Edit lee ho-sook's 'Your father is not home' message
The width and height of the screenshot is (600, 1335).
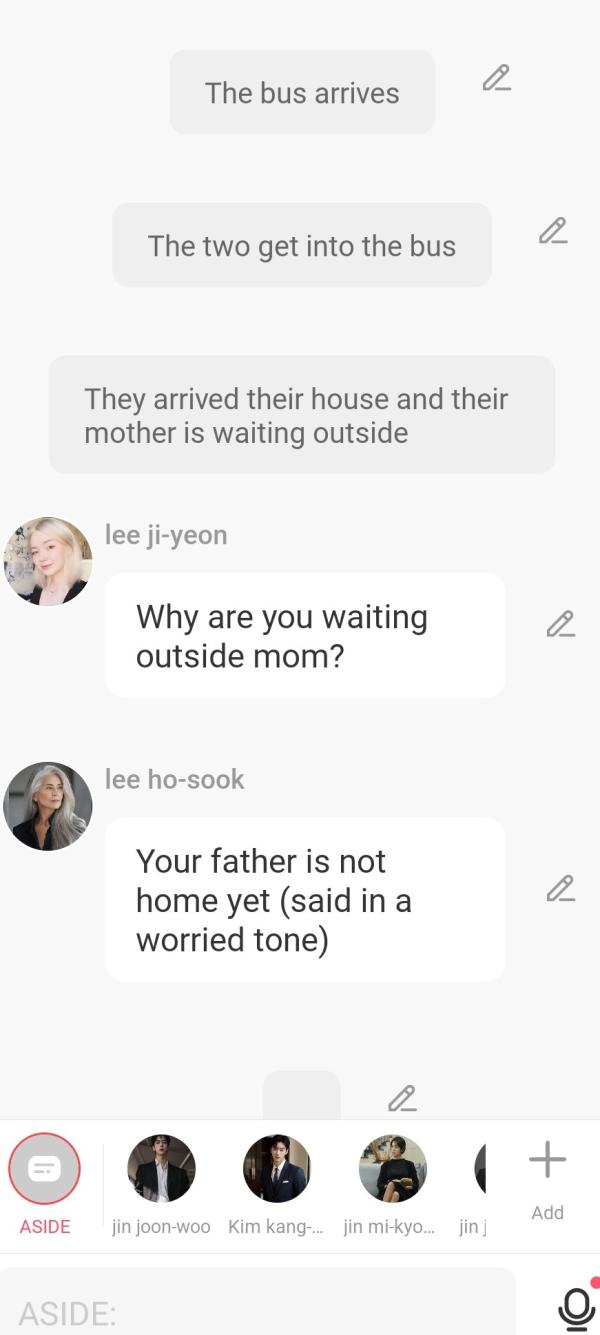[560, 888]
